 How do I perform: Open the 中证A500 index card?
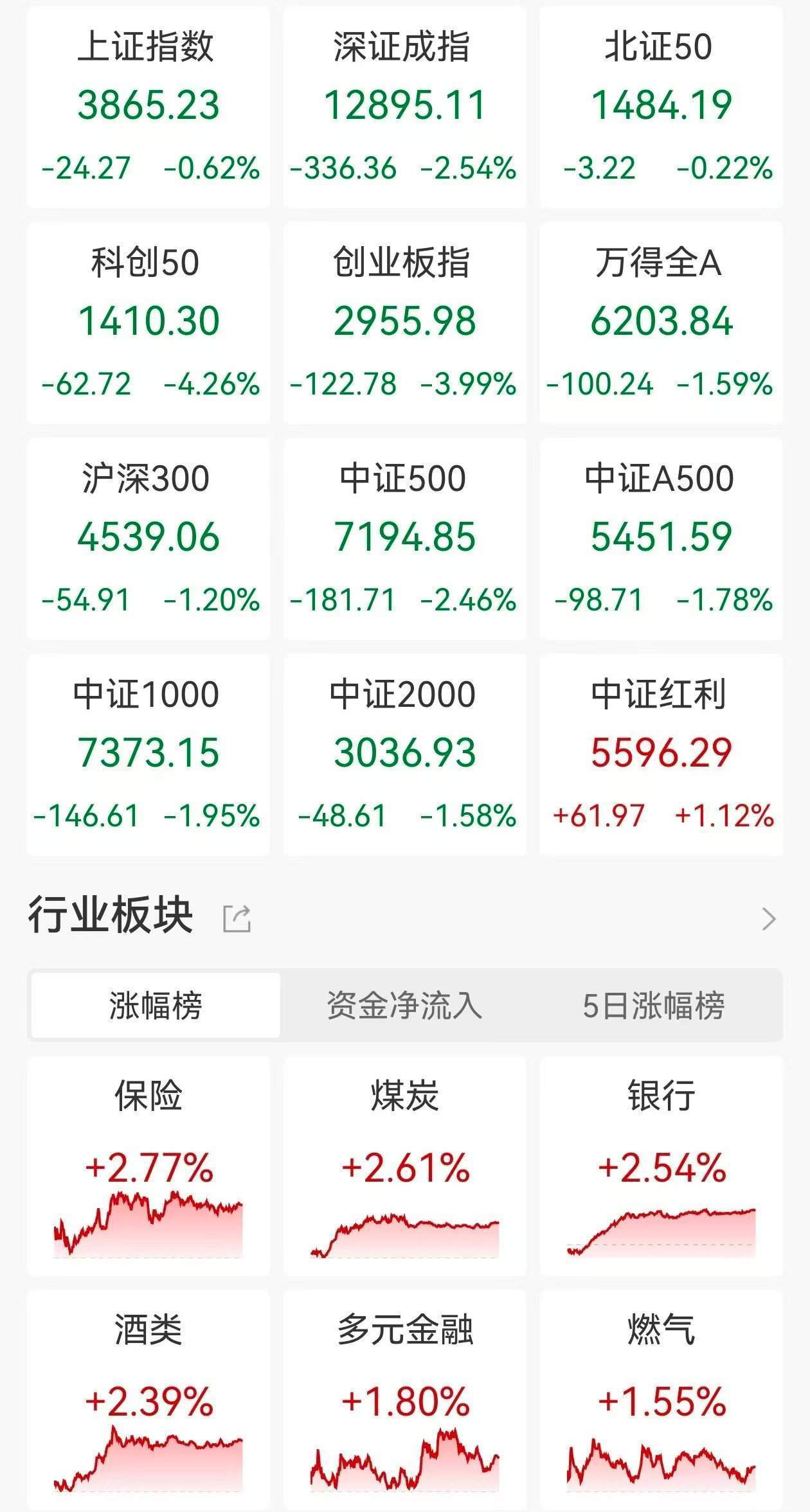coord(661,538)
